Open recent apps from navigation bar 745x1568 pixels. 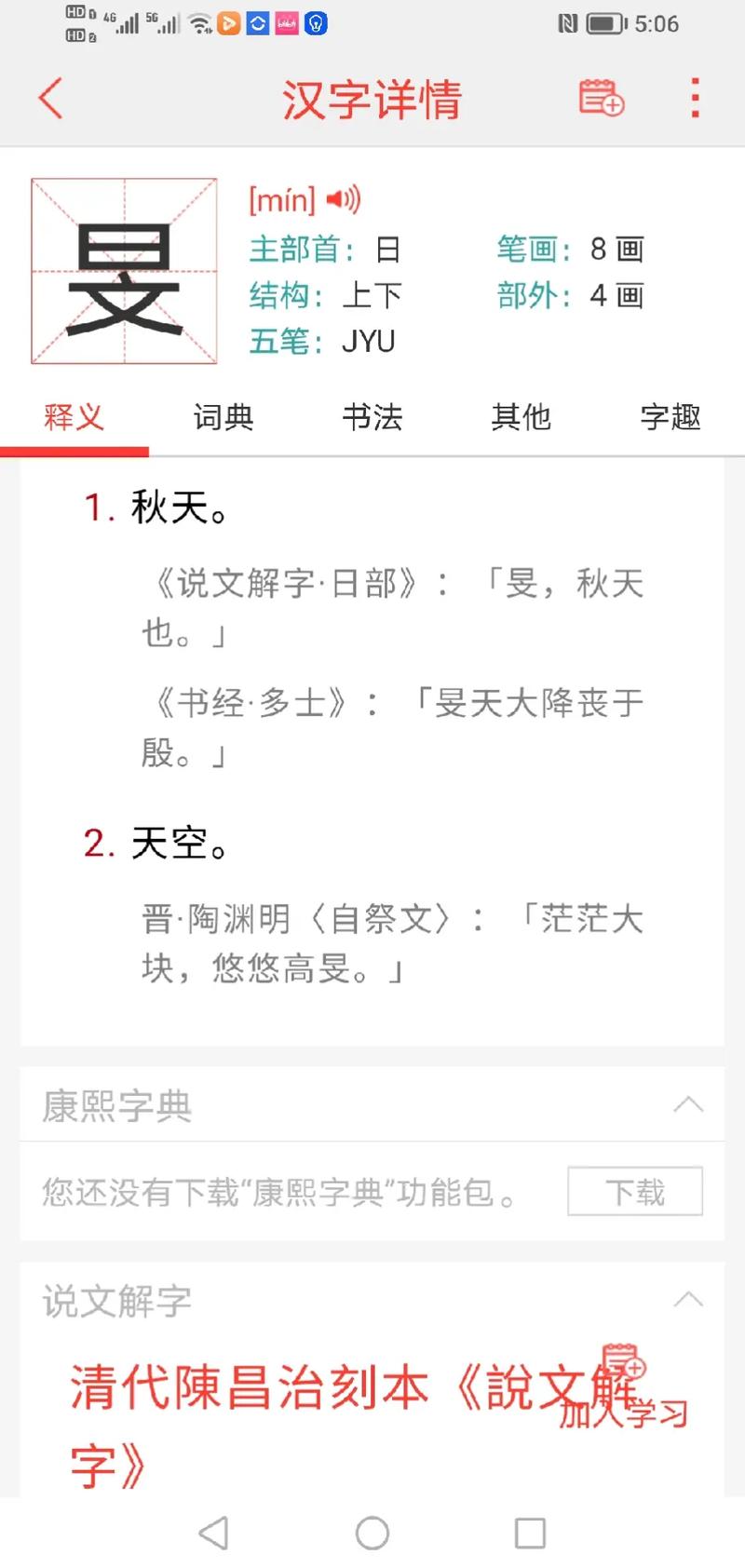pyautogui.click(x=530, y=1533)
